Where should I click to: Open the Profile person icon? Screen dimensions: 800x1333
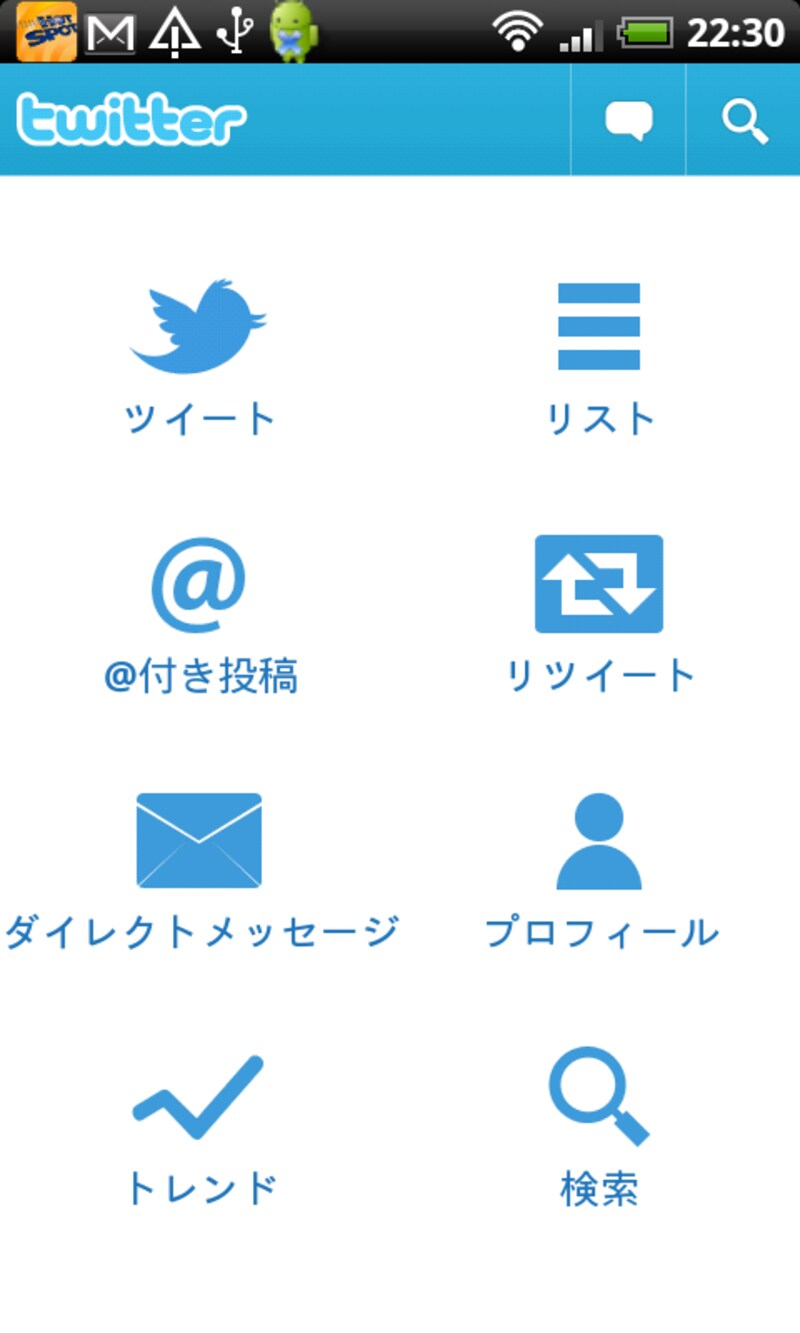tap(600, 840)
